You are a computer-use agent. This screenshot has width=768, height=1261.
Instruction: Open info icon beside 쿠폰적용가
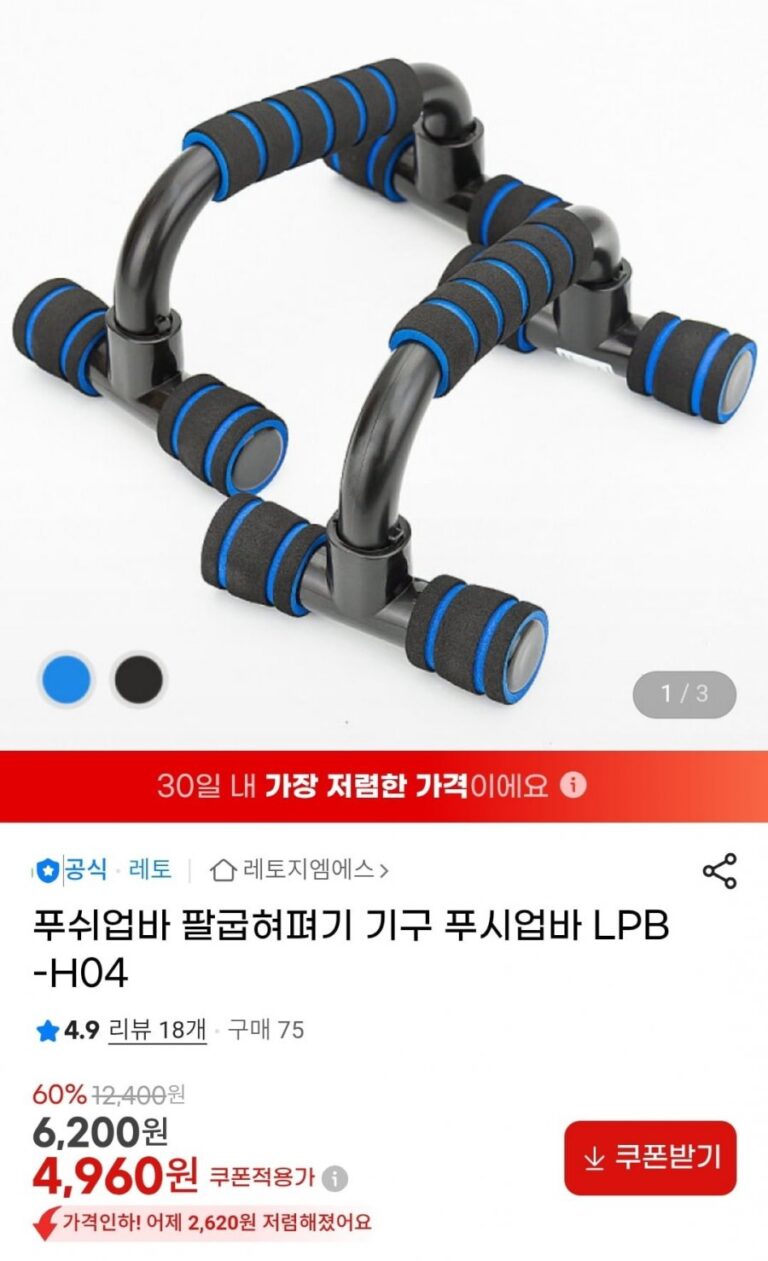click(336, 1178)
